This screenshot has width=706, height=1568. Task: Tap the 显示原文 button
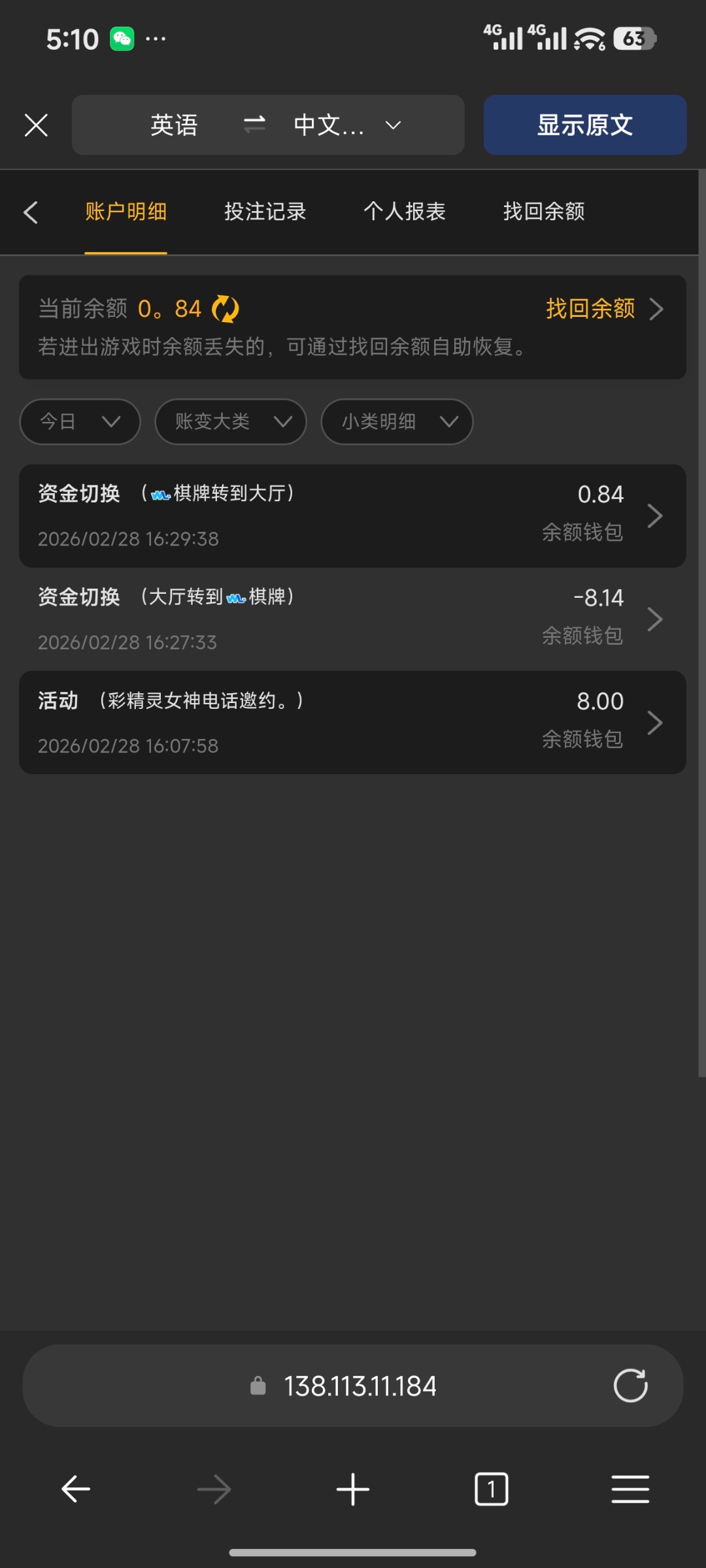(584, 125)
